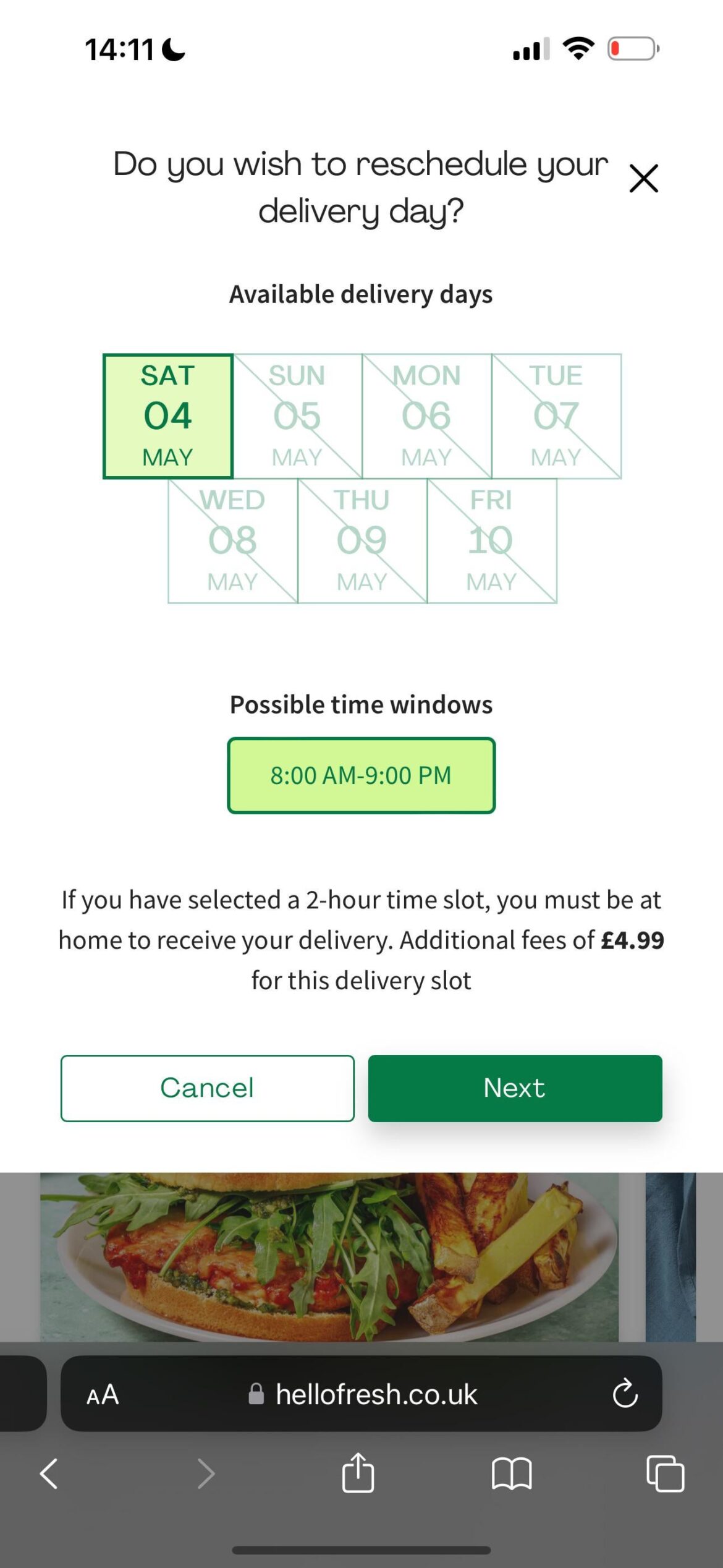
Task: Tap Cancel to dismiss rescheduling
Action: 207,1088
